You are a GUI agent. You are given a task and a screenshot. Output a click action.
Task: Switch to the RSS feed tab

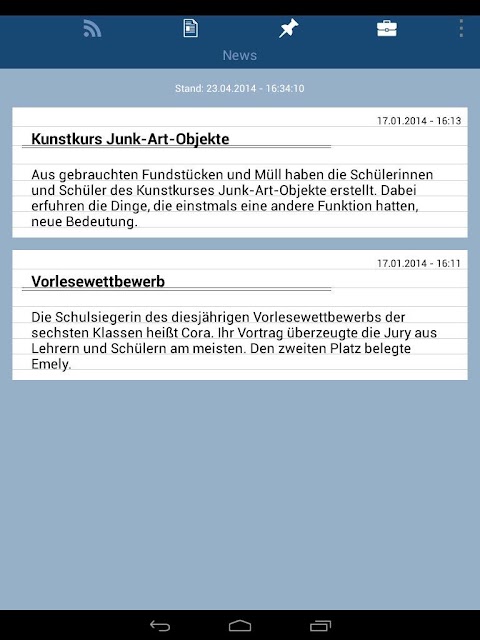coord(92,29)
